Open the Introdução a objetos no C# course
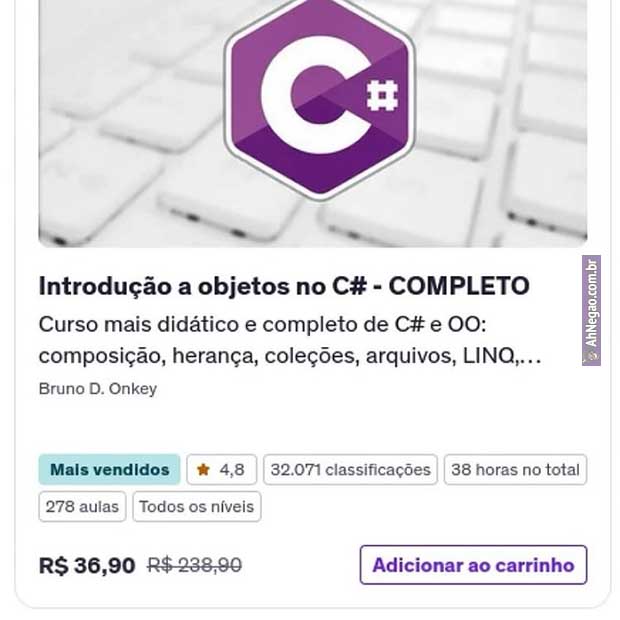This screenshot has height=620, width=620. (x=284, y=286)
